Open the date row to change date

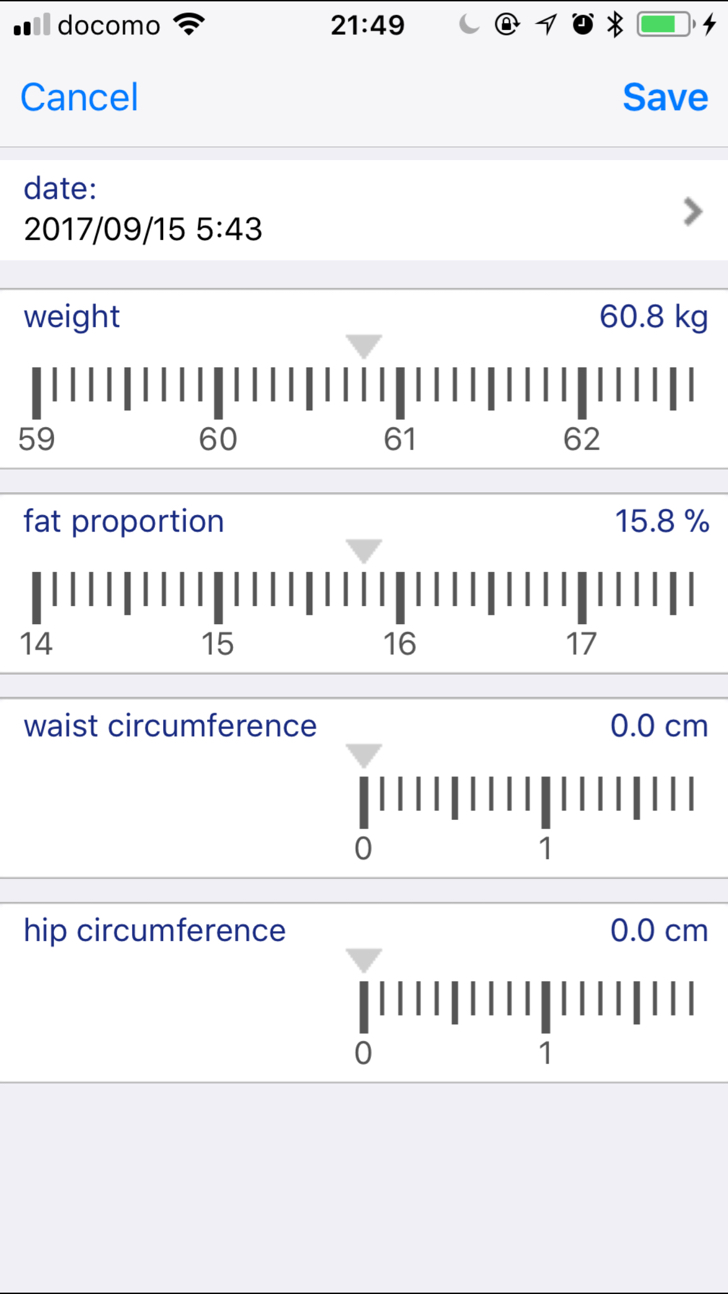(364, 211)
